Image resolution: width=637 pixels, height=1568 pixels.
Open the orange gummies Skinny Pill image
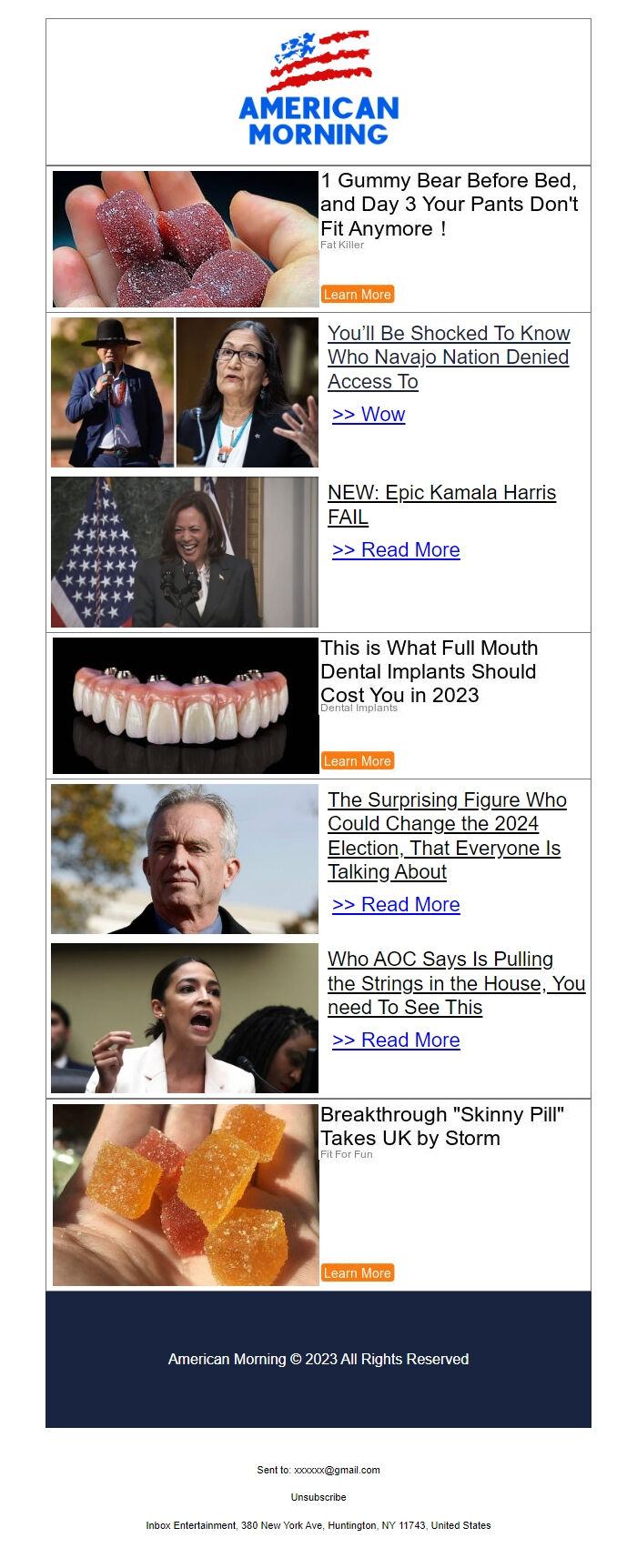point(186,1195)
